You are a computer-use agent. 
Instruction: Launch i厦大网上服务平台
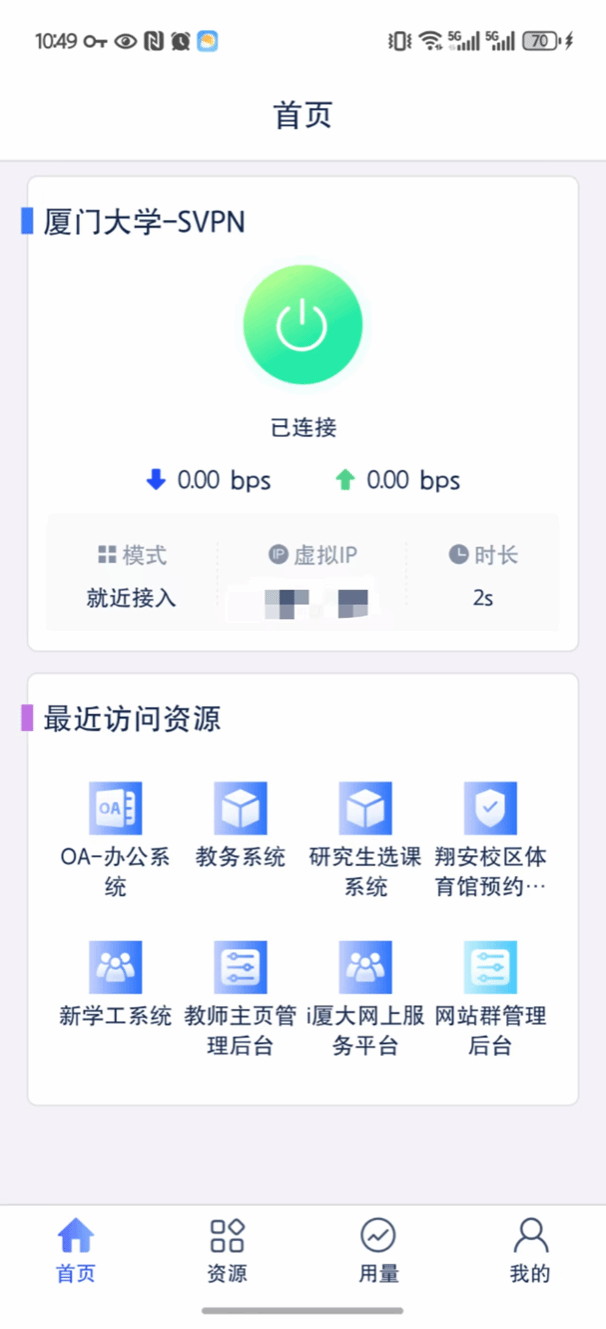point(365,999)
